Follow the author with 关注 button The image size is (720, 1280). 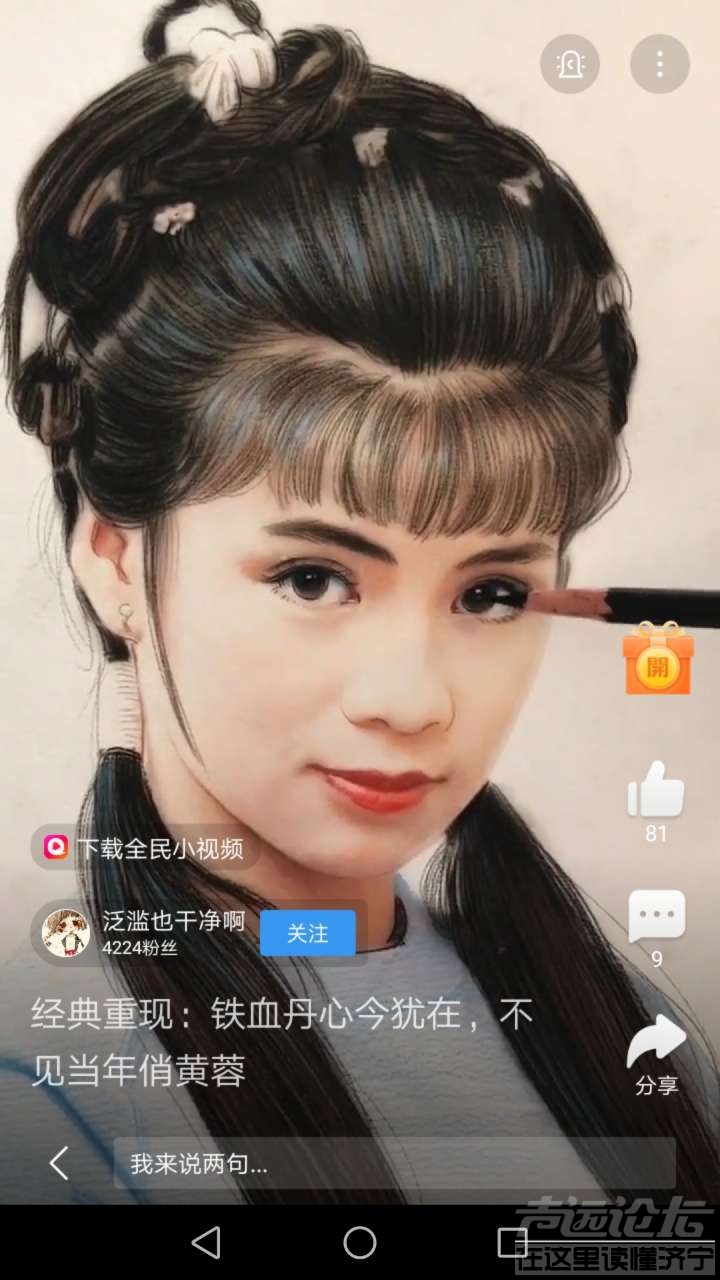pyautogui.click(x=308, y=933)
